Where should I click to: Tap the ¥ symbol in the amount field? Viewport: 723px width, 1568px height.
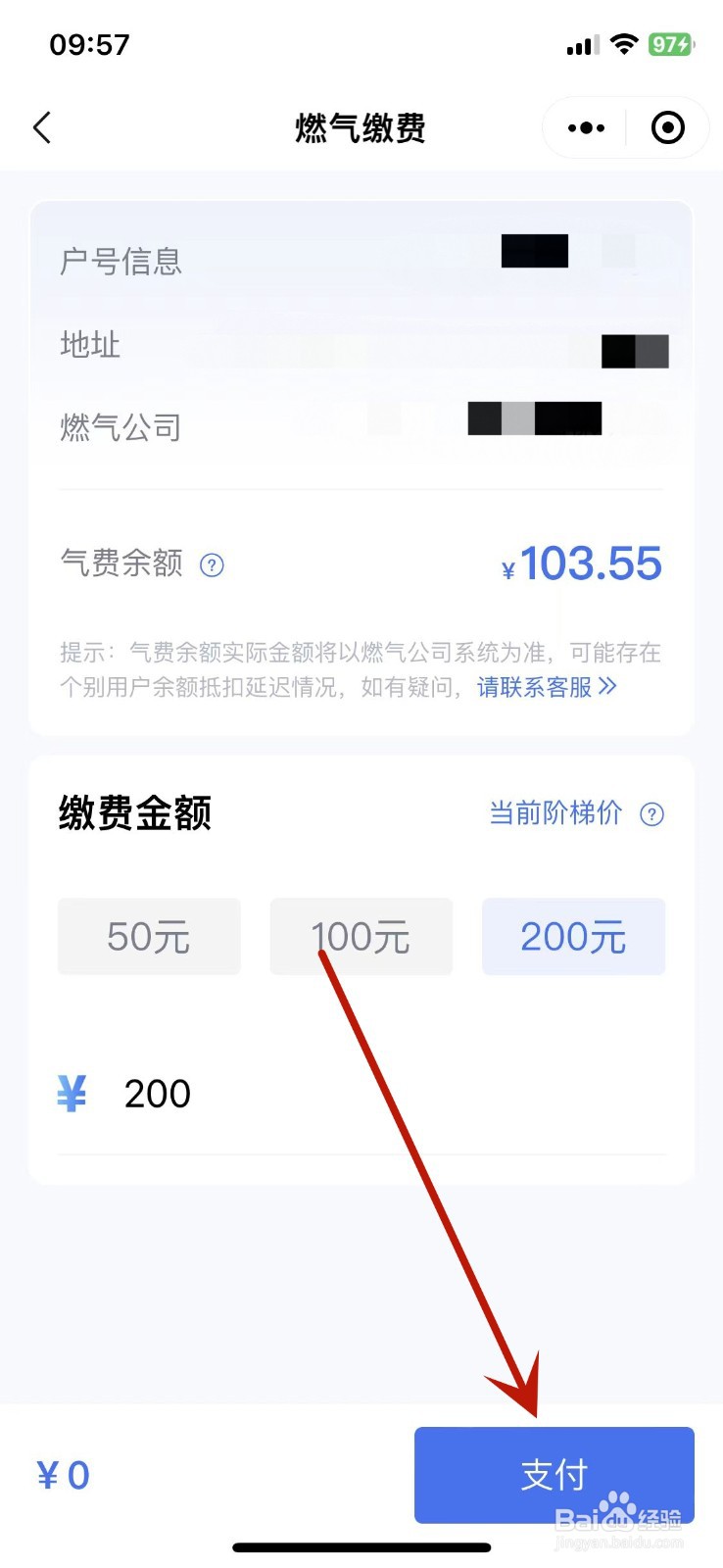click(x=70, y=1093)
